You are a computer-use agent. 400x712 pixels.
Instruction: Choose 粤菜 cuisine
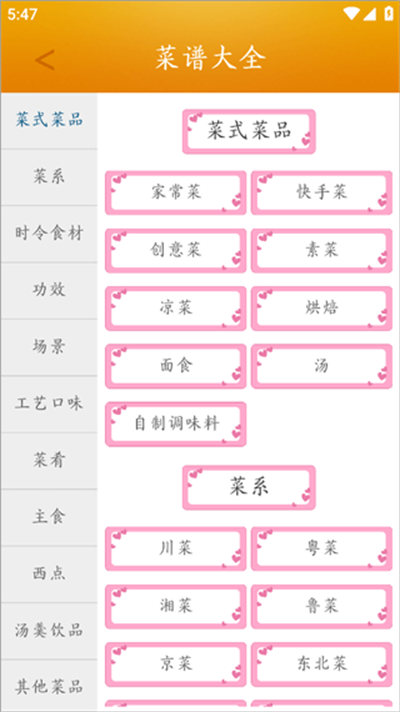(x=321, y=549)
